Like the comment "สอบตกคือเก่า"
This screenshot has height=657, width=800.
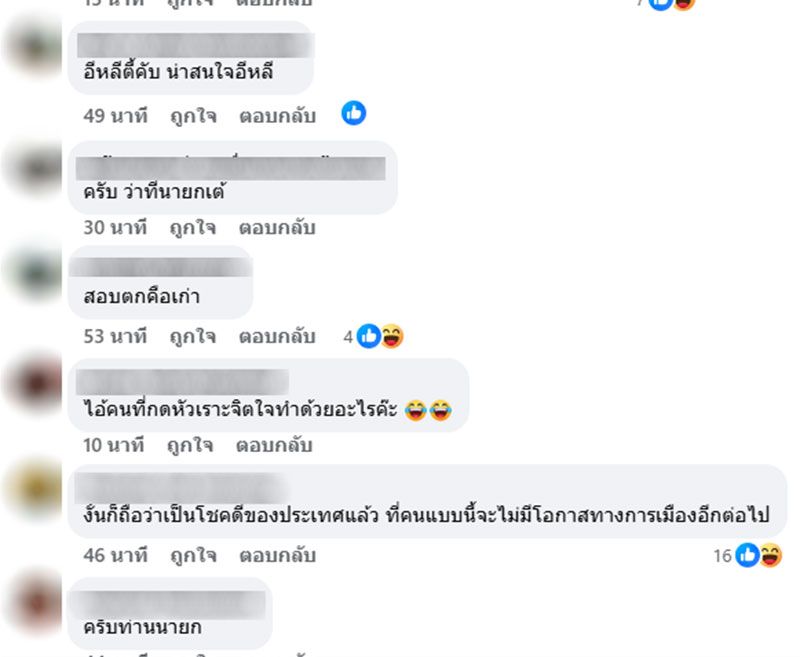[x=192, y=337]
